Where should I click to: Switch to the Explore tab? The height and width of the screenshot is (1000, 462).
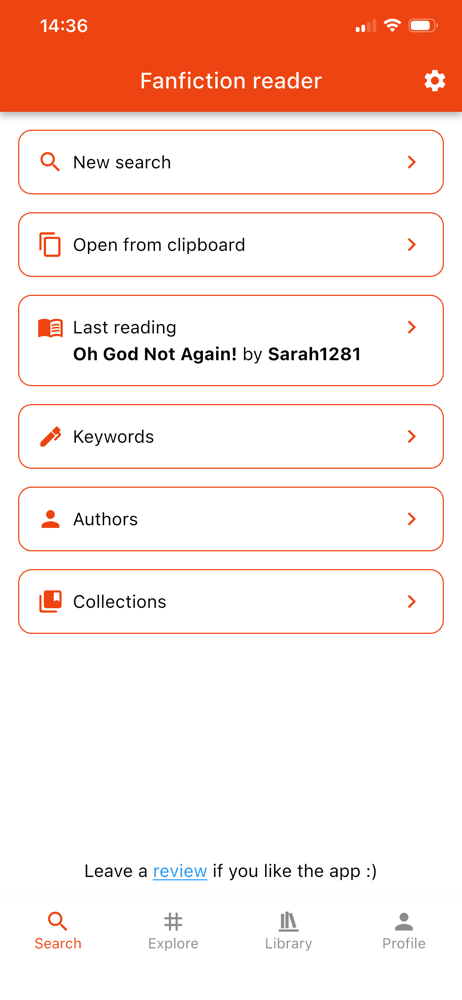(x=173, y=932)
